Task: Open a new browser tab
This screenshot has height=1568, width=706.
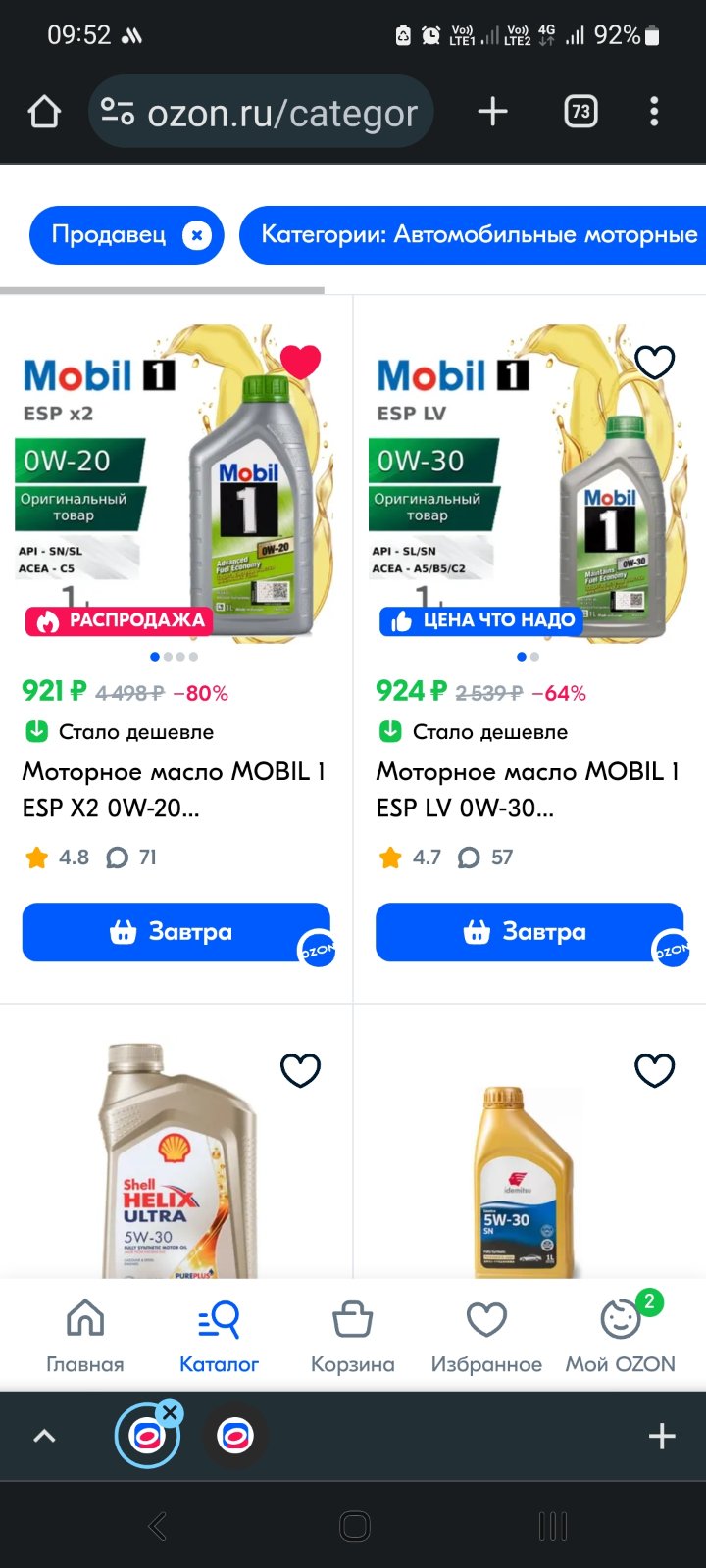Action: pyautogui.click(x=492, y=112)
